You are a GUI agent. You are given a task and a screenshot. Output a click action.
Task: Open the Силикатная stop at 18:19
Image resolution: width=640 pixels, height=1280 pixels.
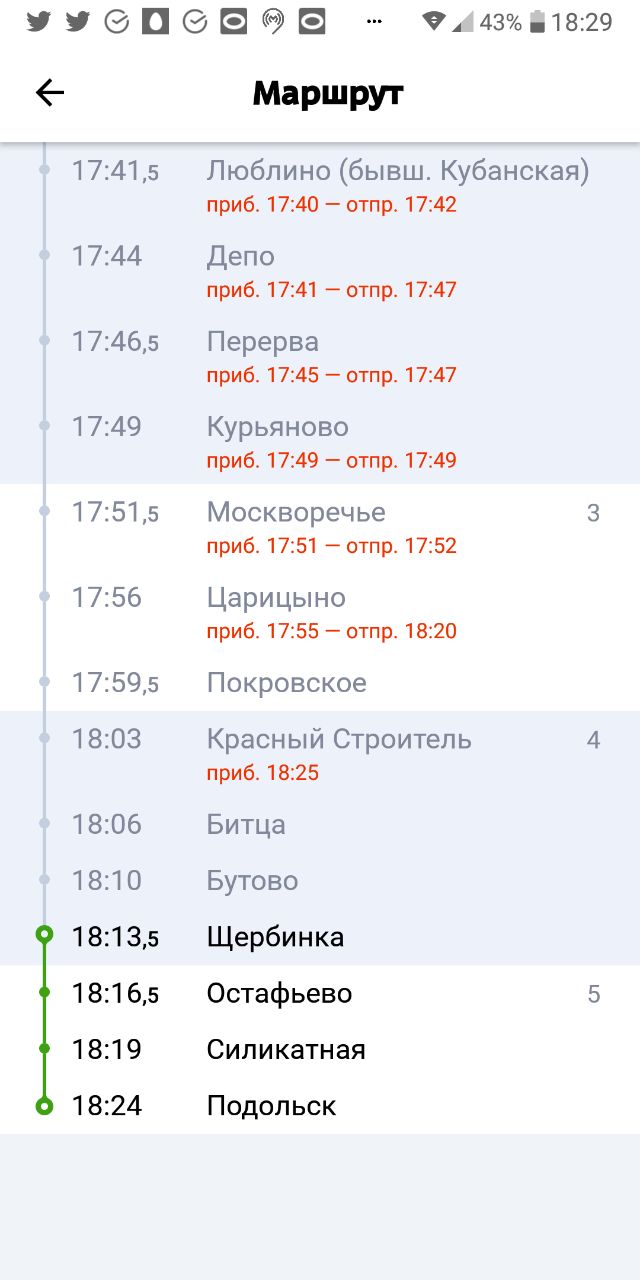point(320,1049)
